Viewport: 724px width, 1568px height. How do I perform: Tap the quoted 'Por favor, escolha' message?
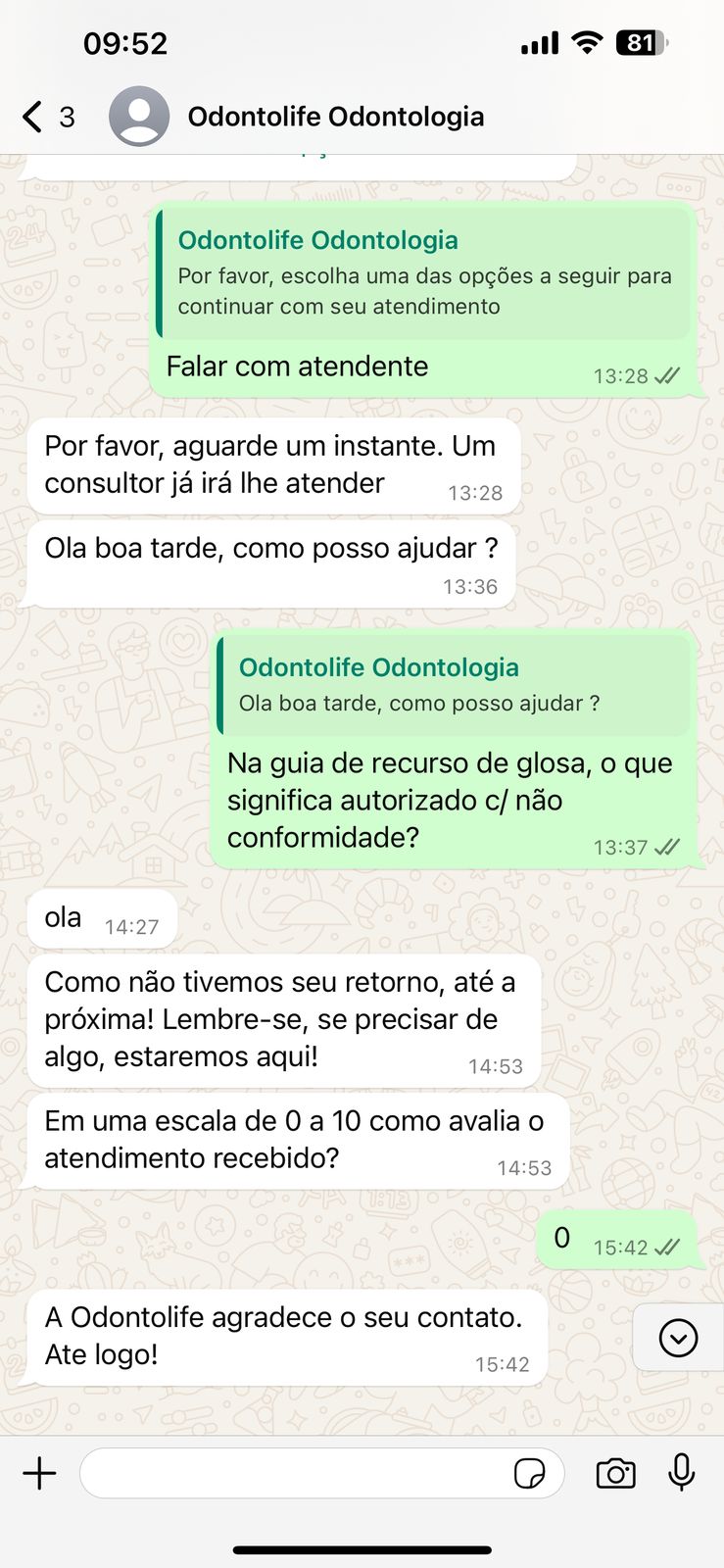pyautogui.click(x=423, y=273)
